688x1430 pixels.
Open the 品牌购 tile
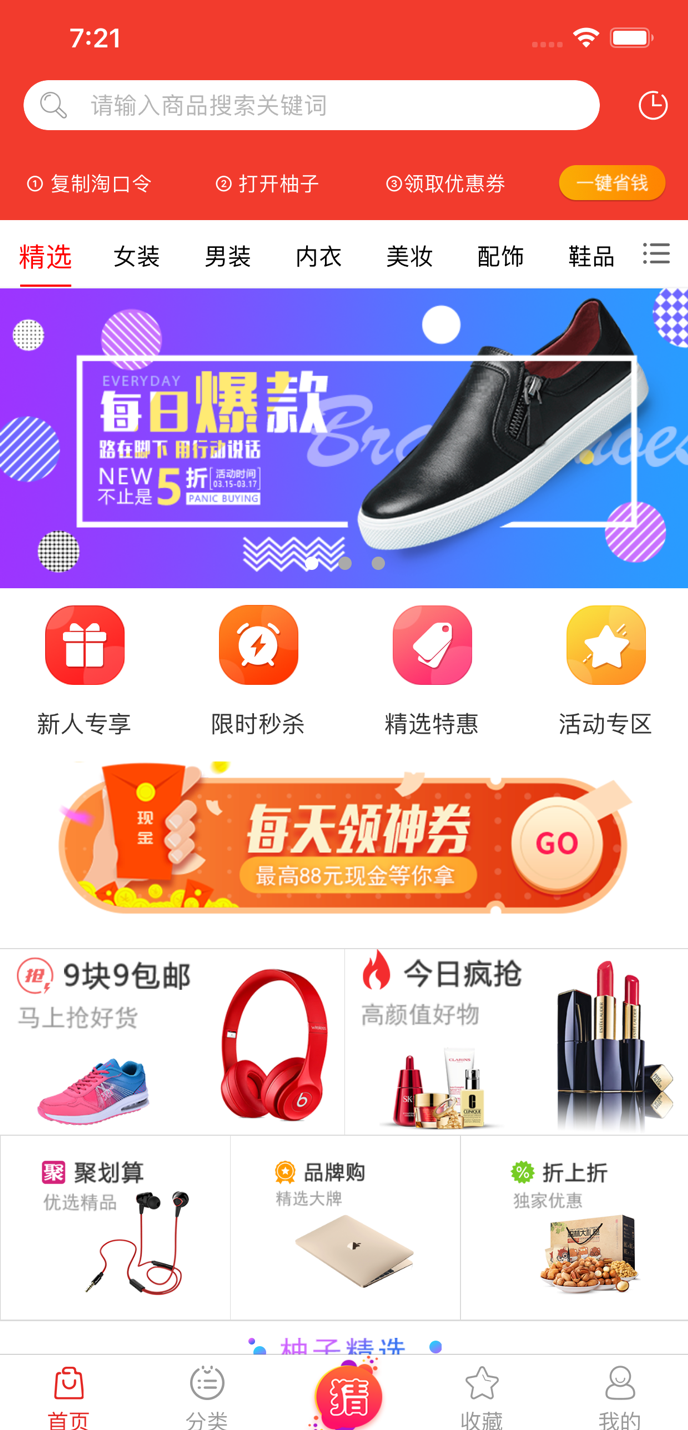tap(345, 1227)
